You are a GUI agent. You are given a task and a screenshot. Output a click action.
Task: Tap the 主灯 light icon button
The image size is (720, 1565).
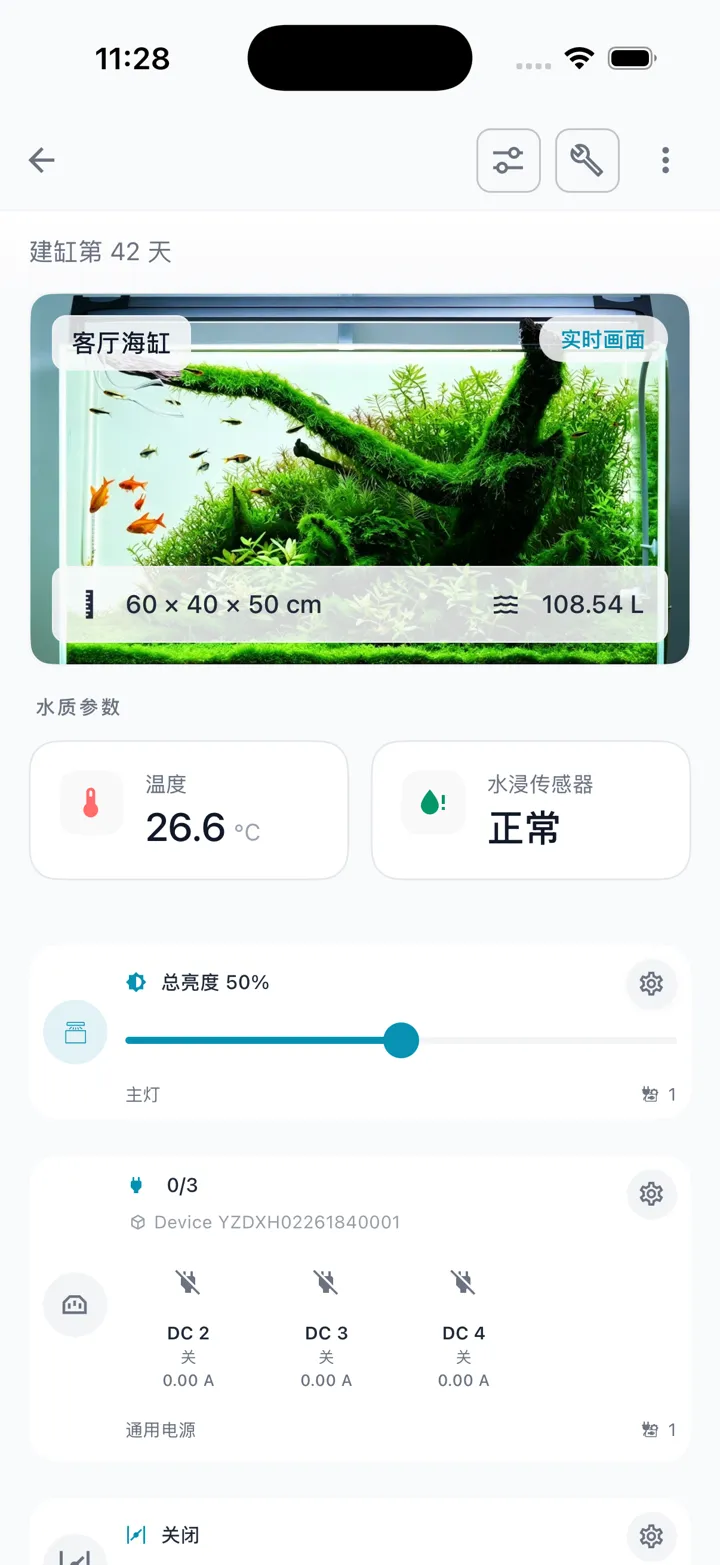[75, 1032]
